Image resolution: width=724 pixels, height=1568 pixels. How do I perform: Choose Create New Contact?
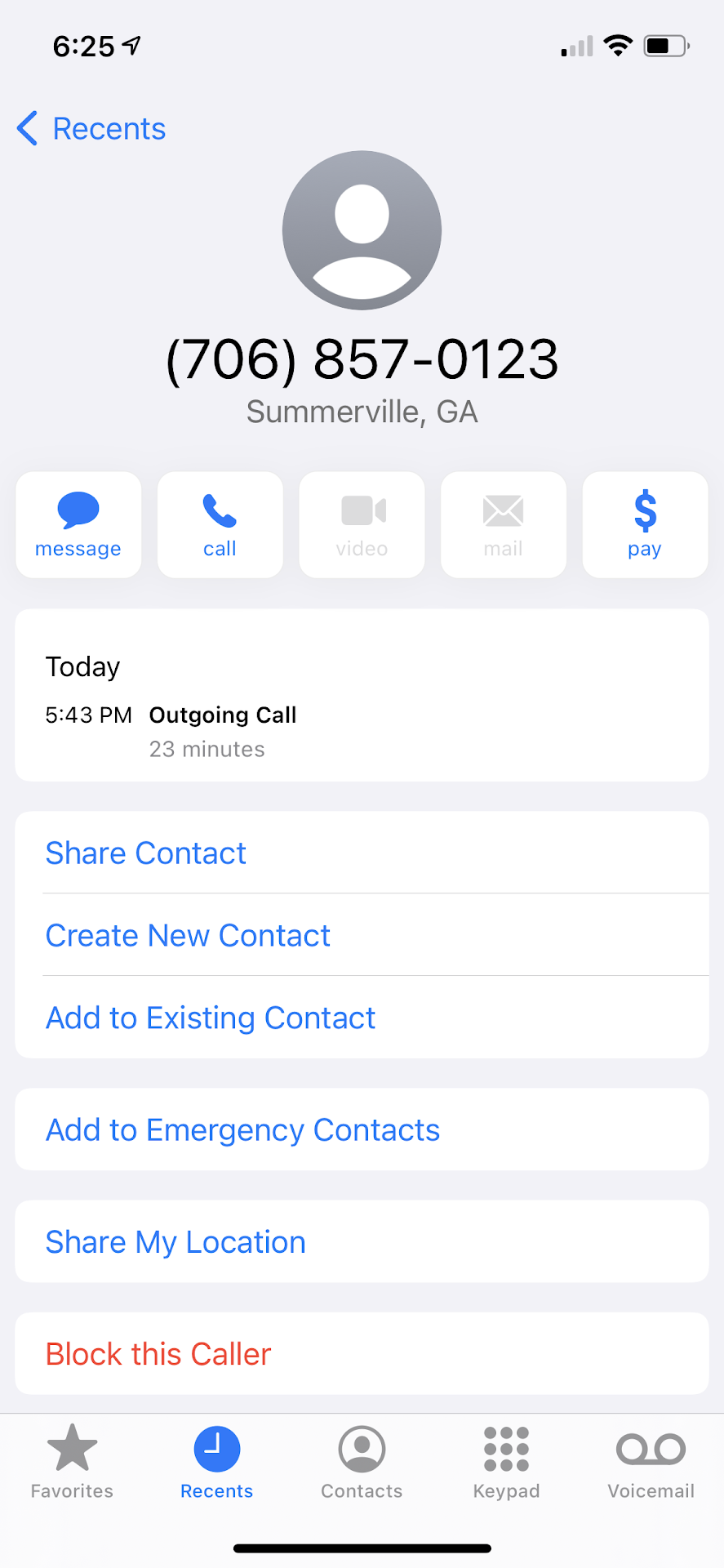pyautogui.click(x=188, y=936)
